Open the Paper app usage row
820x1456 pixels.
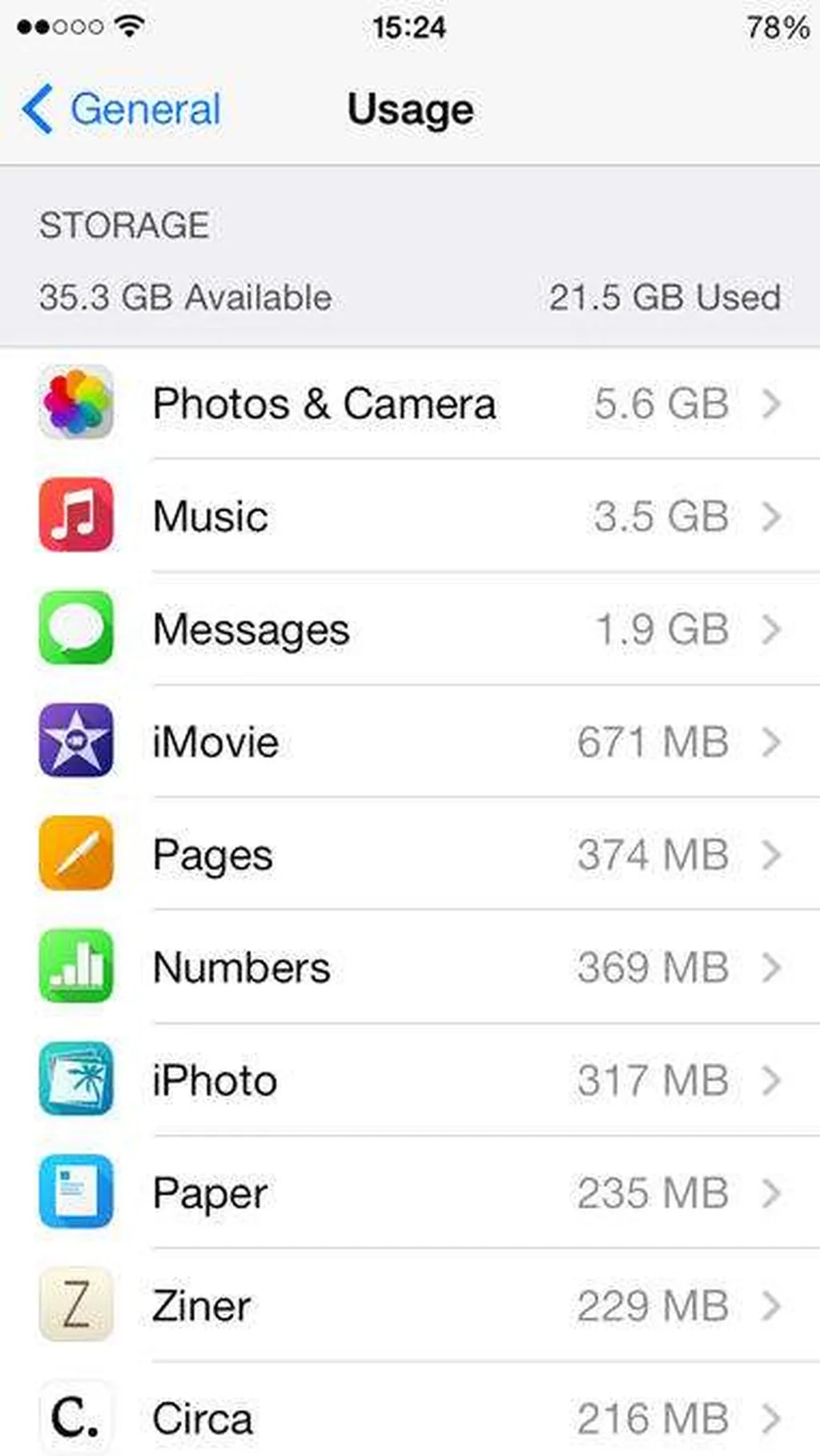click(410, 1193)
